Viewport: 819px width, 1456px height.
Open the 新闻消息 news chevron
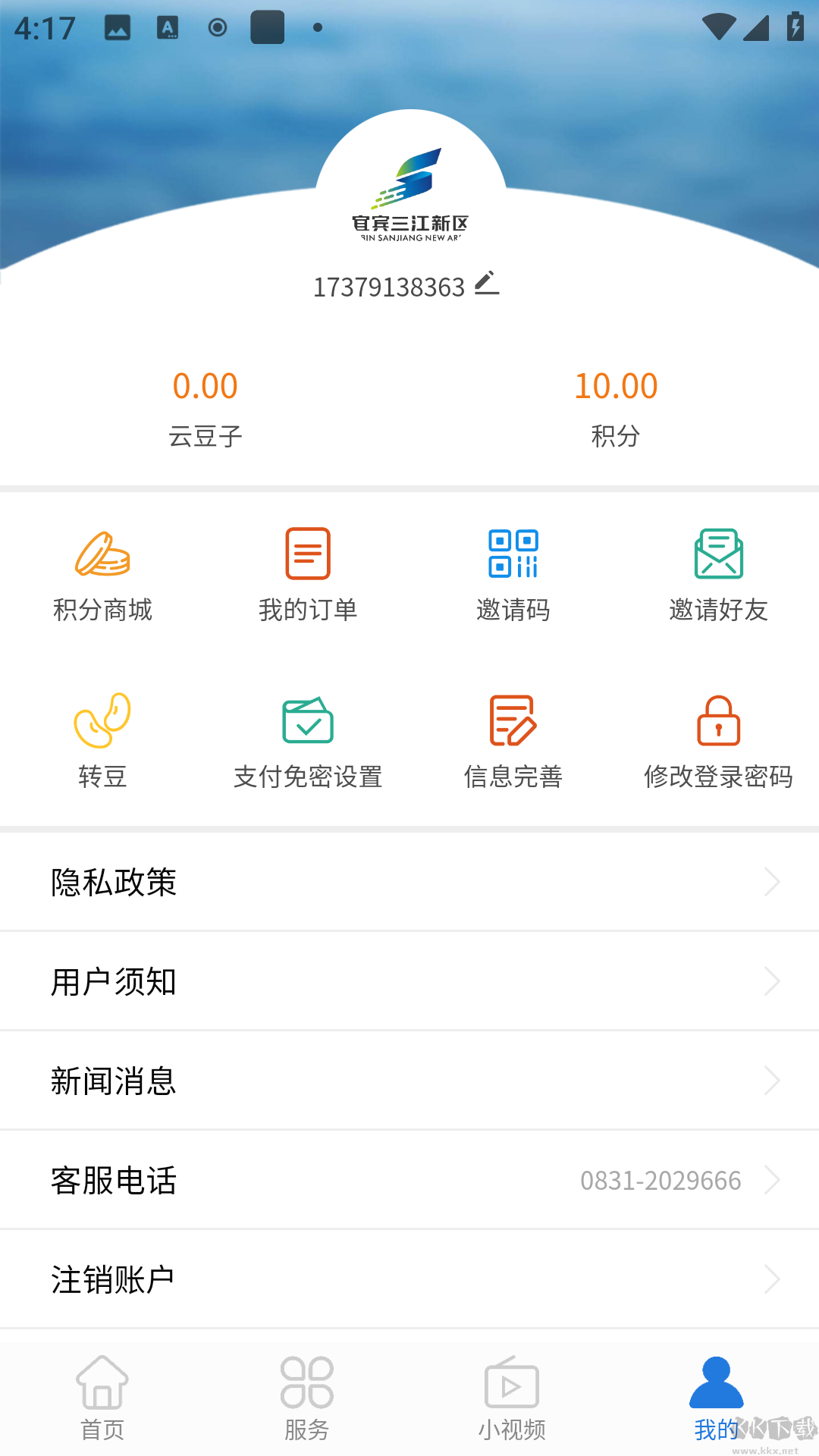[409, 1081]
